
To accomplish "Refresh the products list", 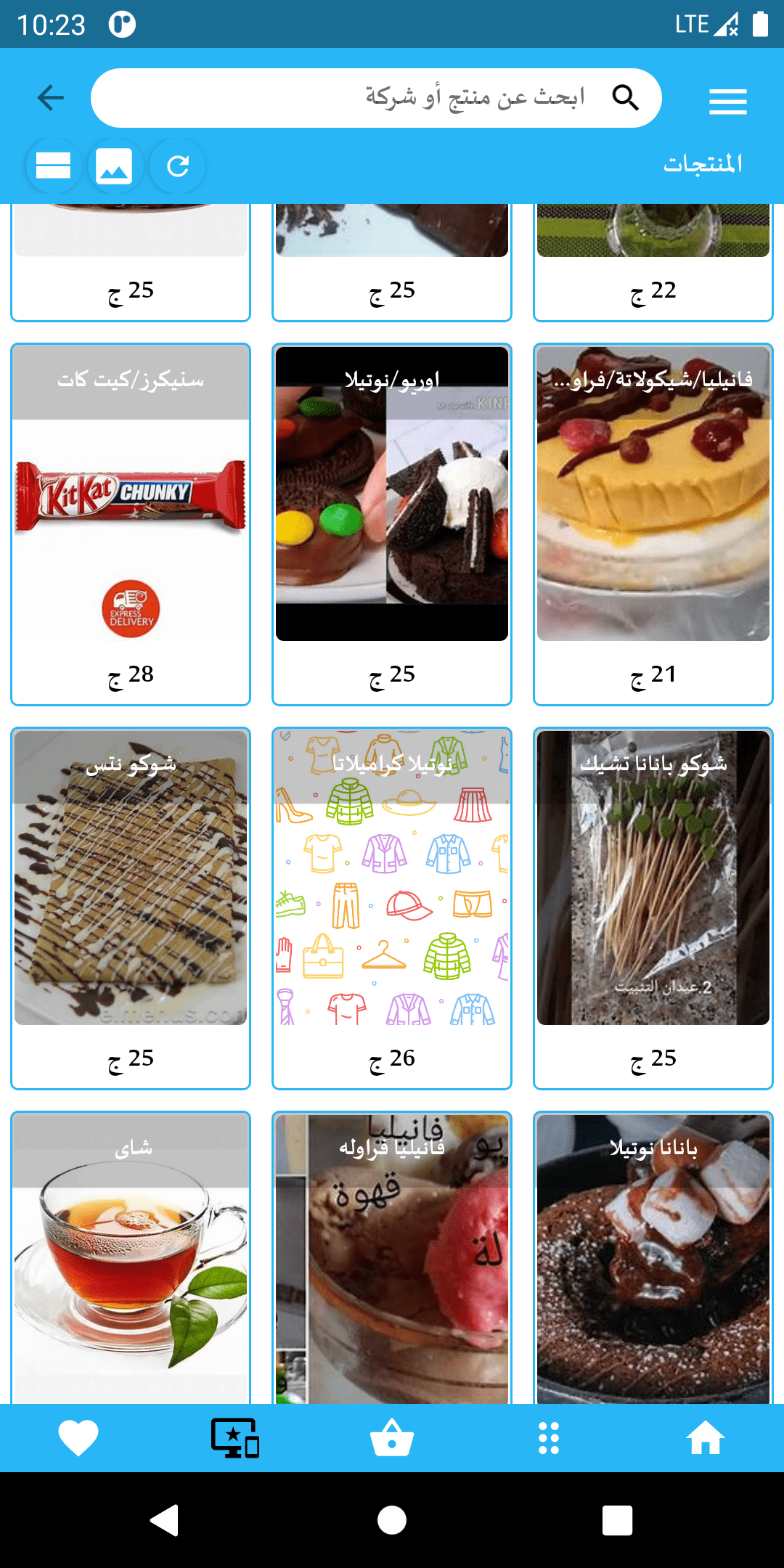I will [x=178, y=166].
